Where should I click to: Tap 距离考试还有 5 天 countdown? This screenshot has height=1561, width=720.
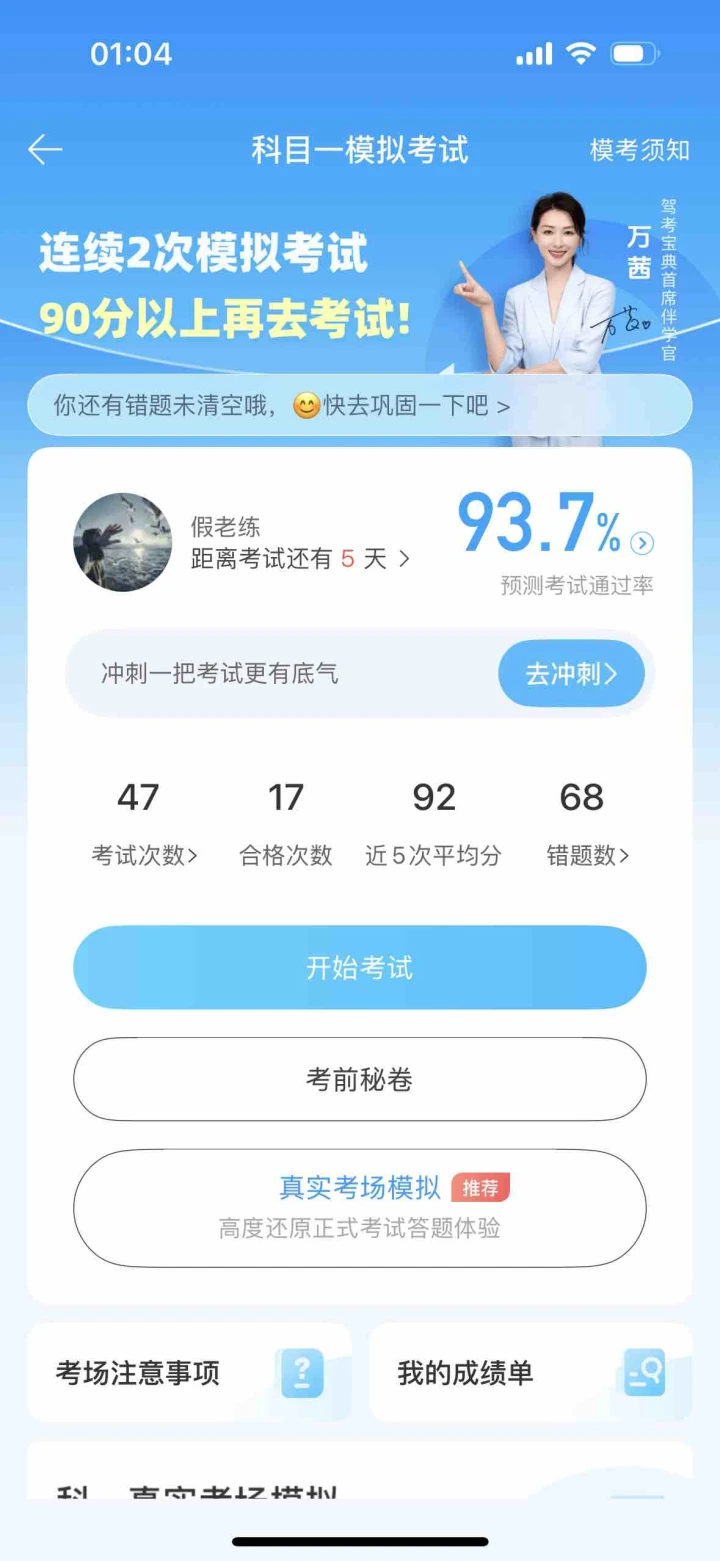click(300, 558)
